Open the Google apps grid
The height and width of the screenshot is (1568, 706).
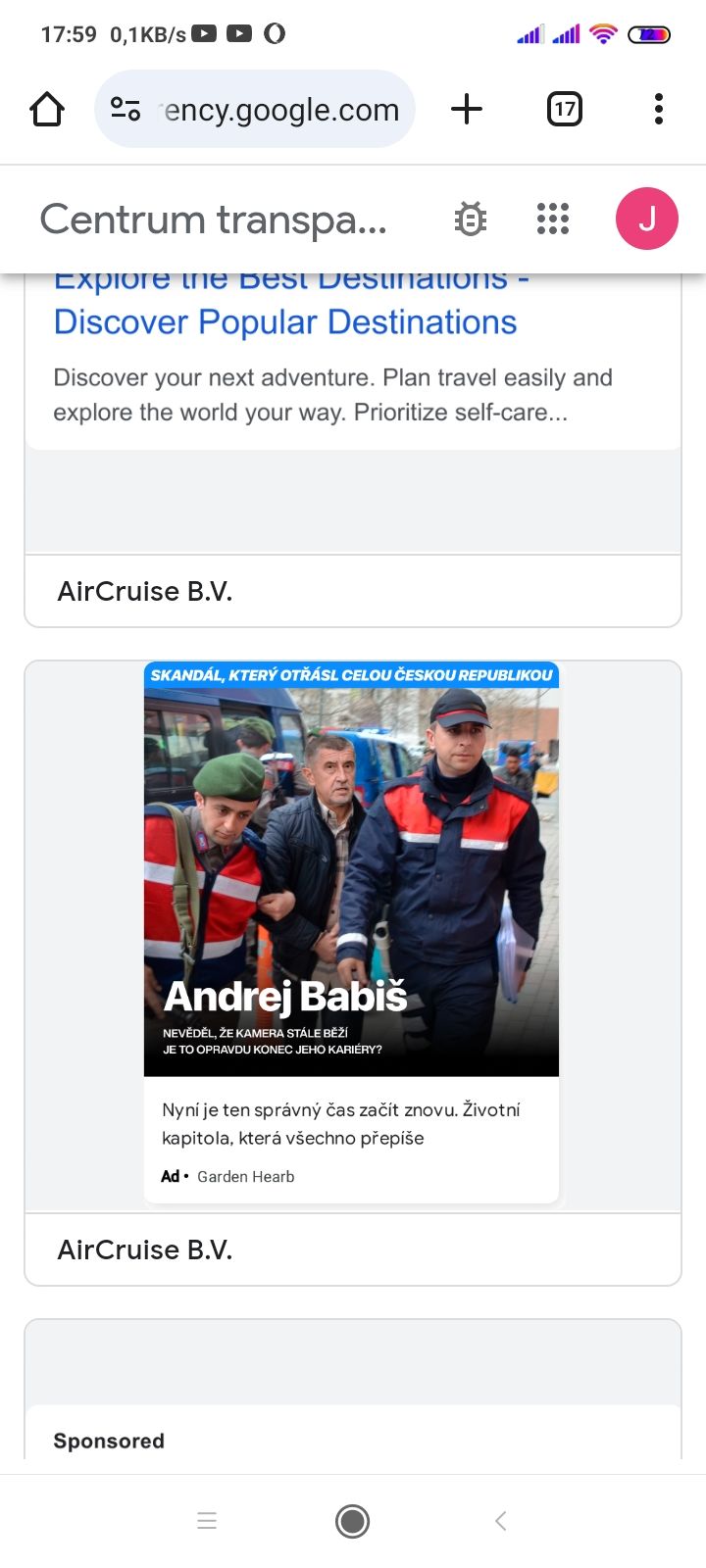553,219
